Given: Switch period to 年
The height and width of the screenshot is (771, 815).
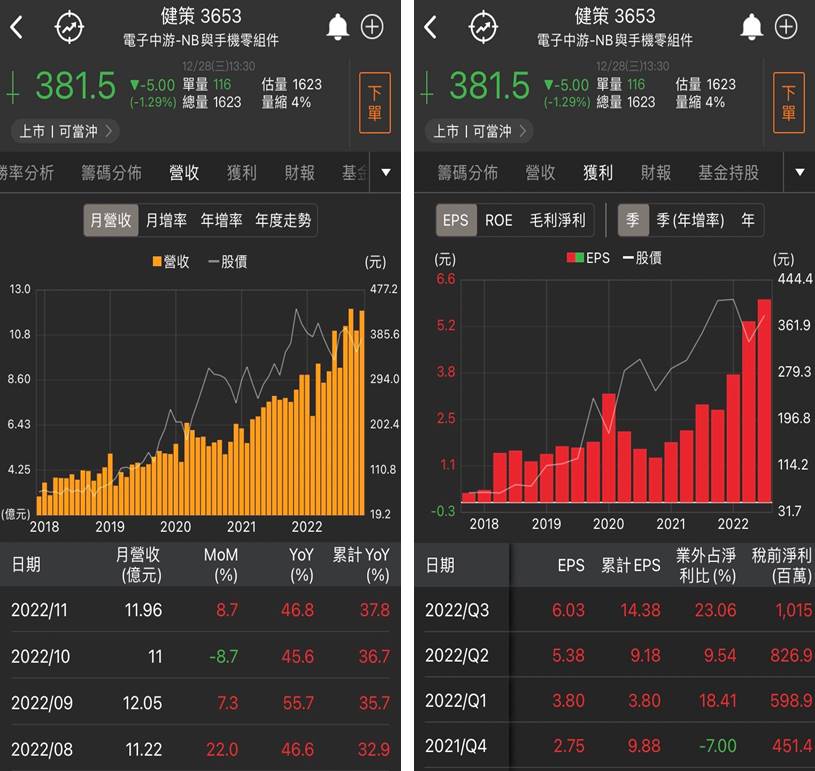Looking at the screenshot, I should click(x=748, y=220).
